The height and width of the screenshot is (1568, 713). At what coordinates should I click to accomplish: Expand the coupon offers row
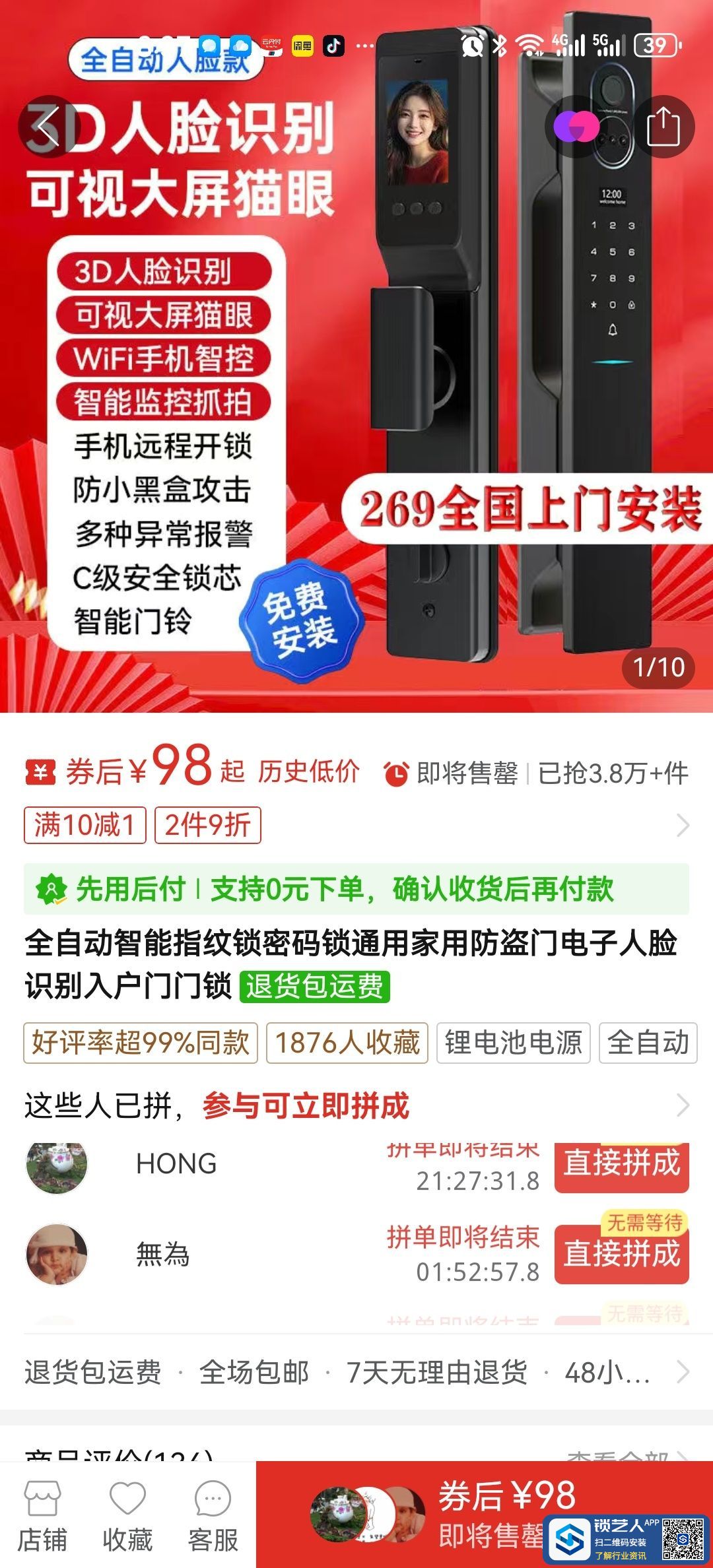pos(683,825)
